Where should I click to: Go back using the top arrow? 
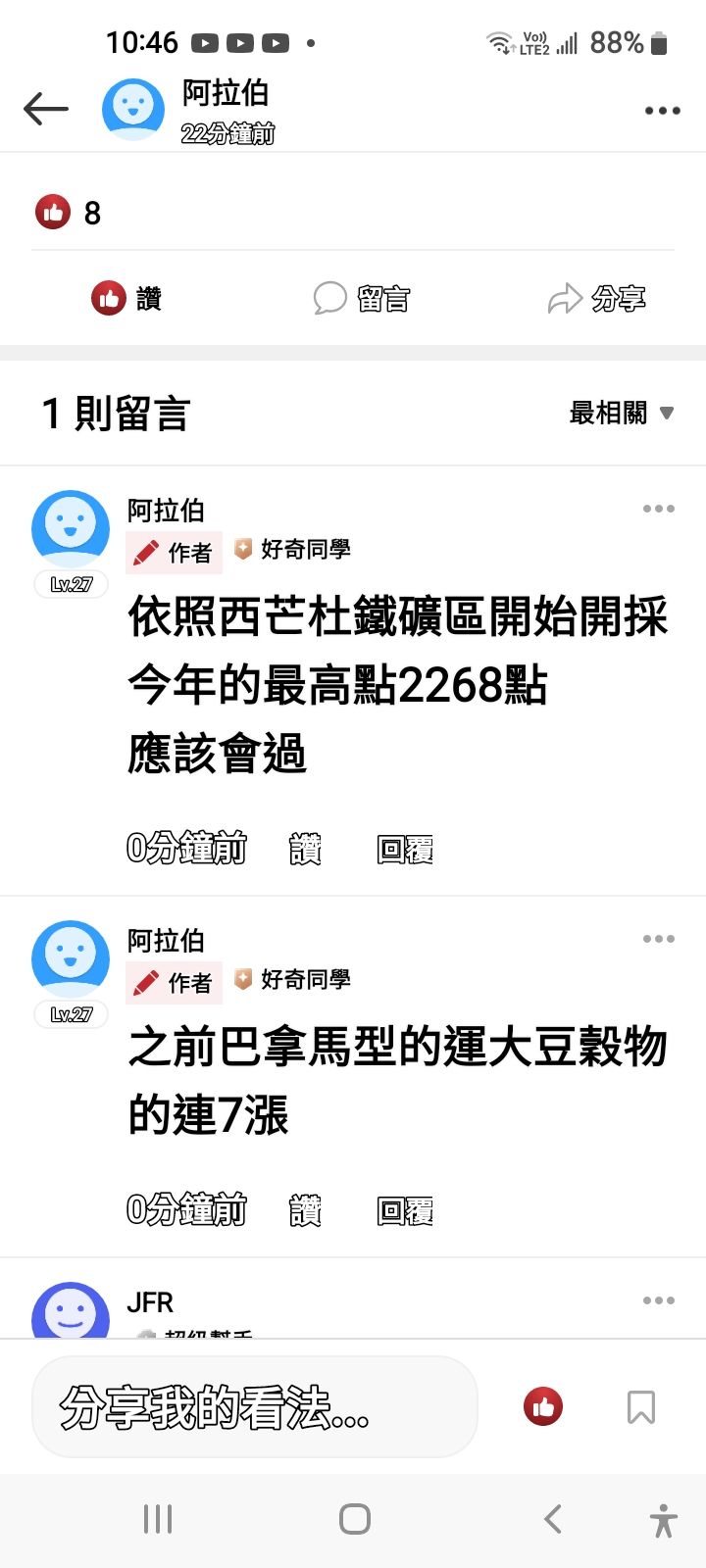tap(46, 109)
